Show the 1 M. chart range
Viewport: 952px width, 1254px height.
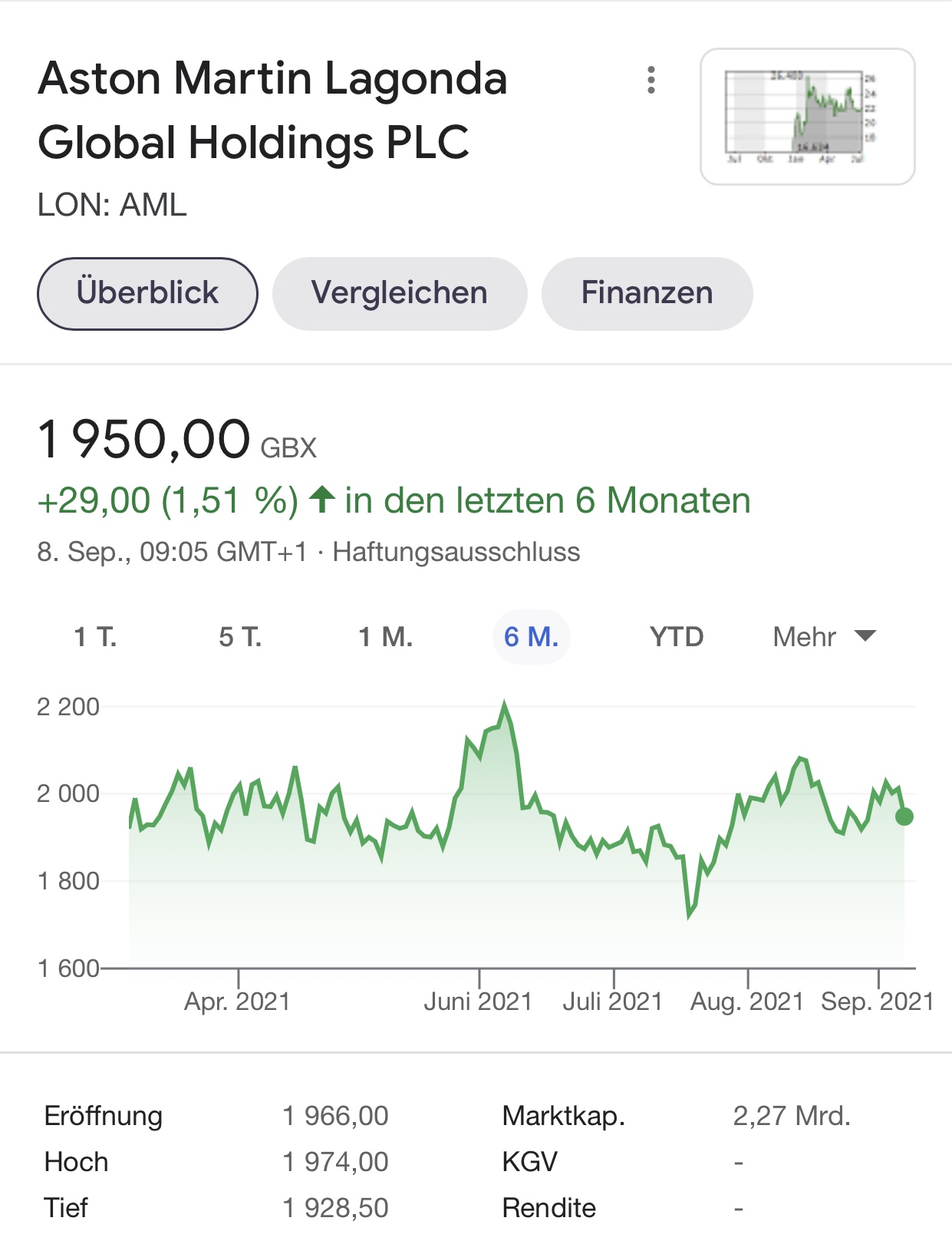386,637
